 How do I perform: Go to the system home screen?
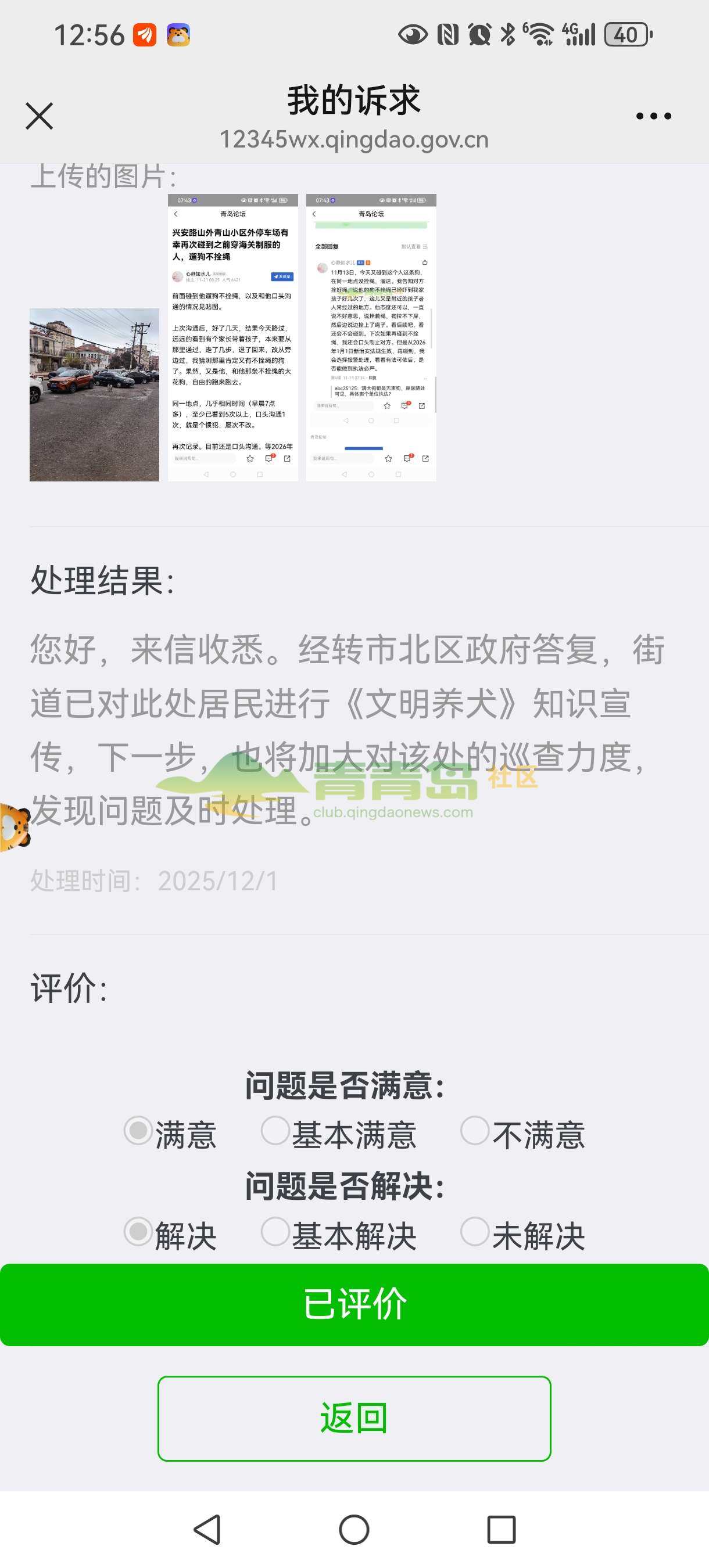[x=354, y=1530]
